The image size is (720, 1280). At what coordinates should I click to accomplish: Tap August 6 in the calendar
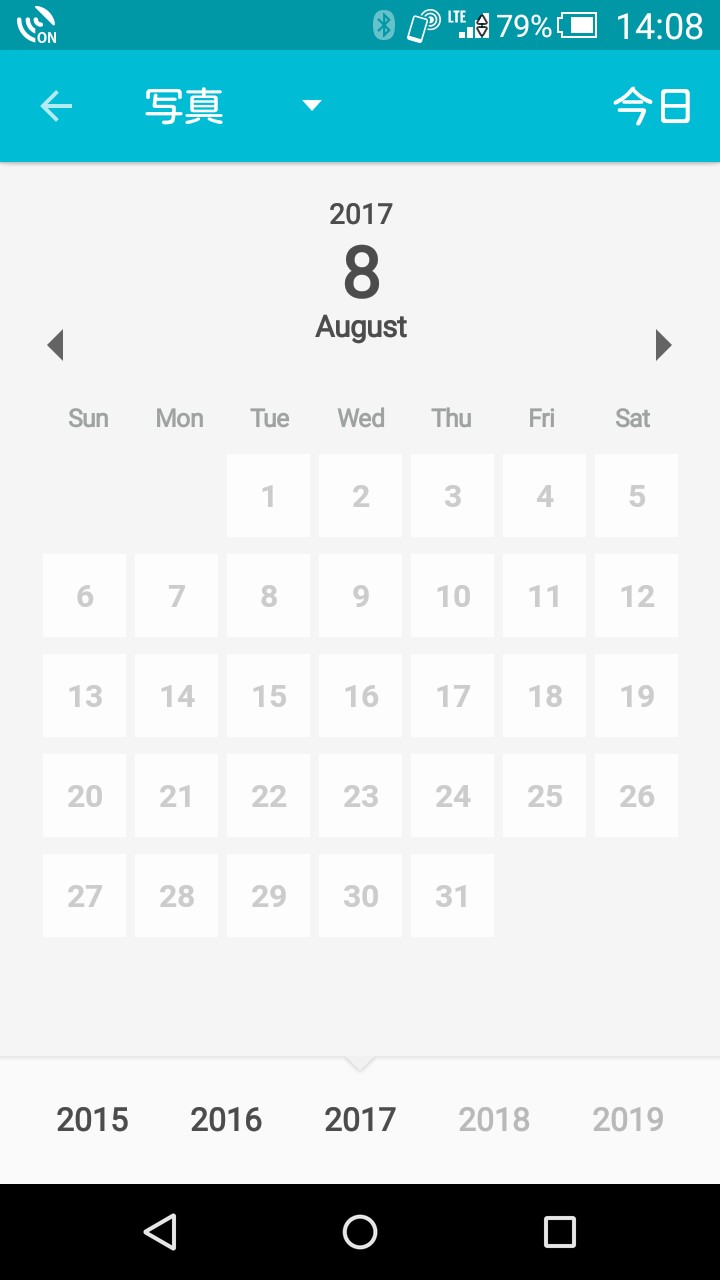(x=85, y=596)
